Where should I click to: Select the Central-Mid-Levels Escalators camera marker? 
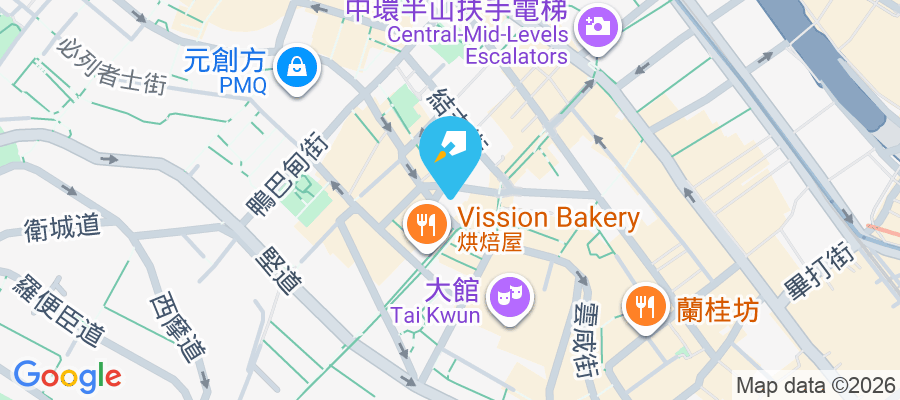click(x=599, y=27)
